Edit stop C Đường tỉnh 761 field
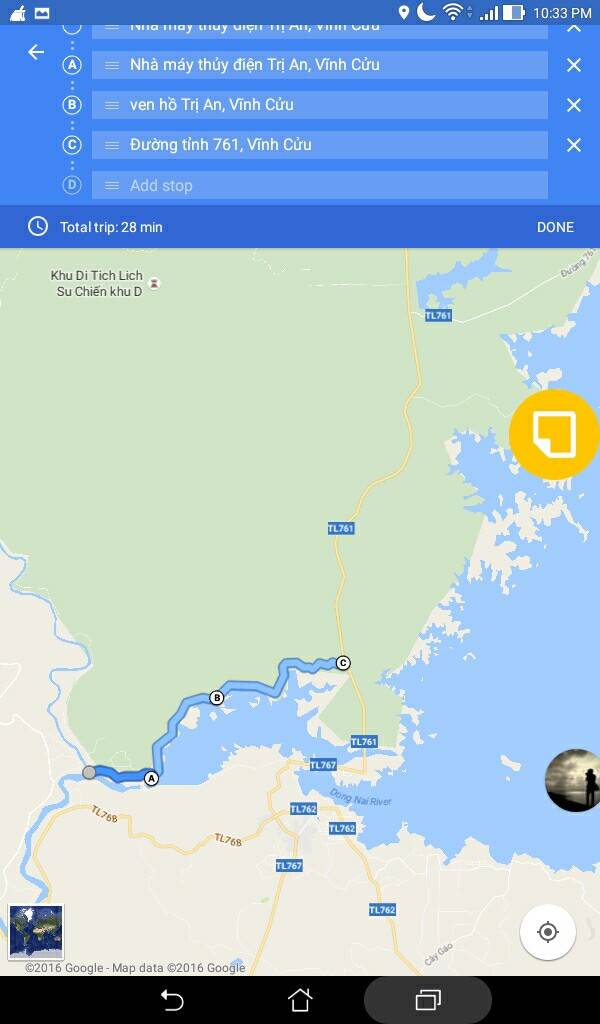 320,145
